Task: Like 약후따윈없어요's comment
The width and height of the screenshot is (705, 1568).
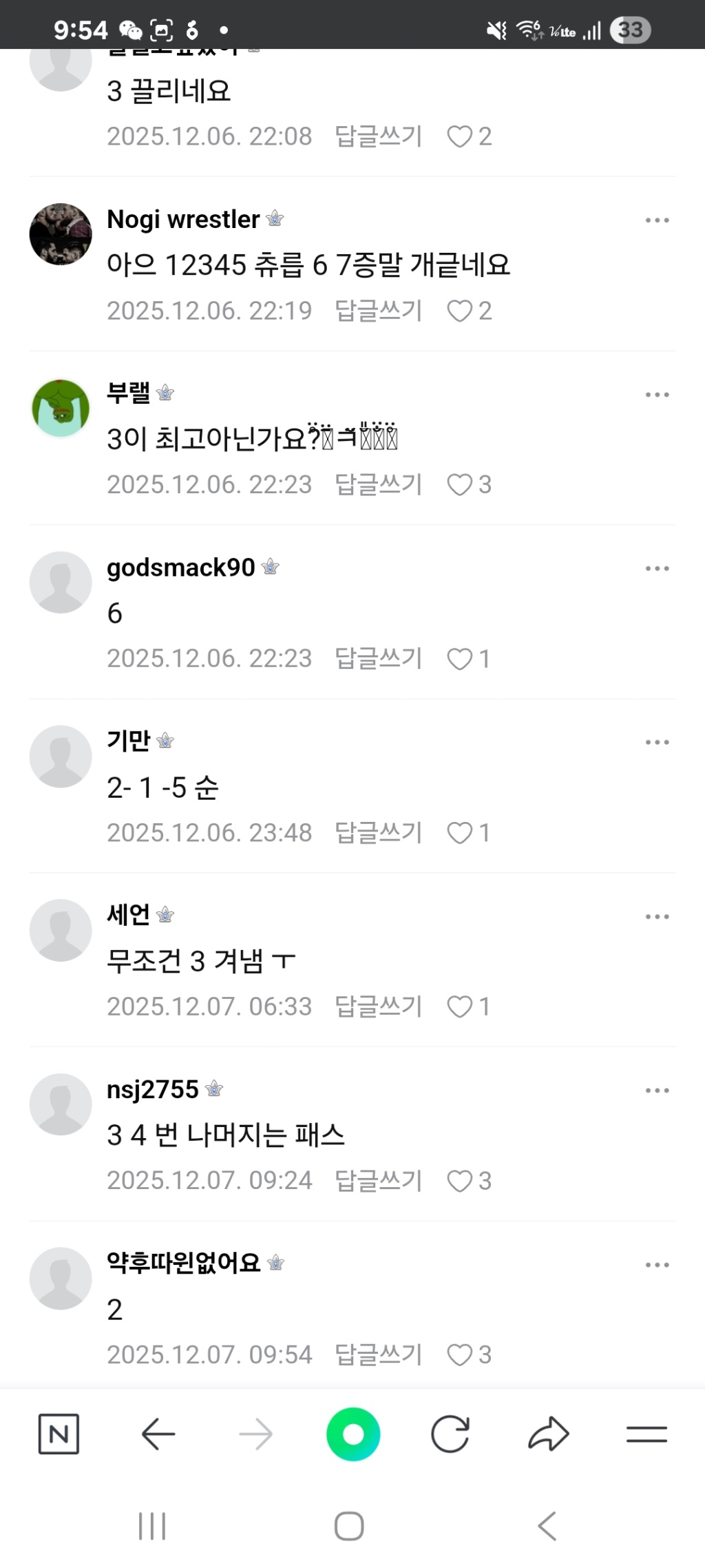Action: point(461,1354)
